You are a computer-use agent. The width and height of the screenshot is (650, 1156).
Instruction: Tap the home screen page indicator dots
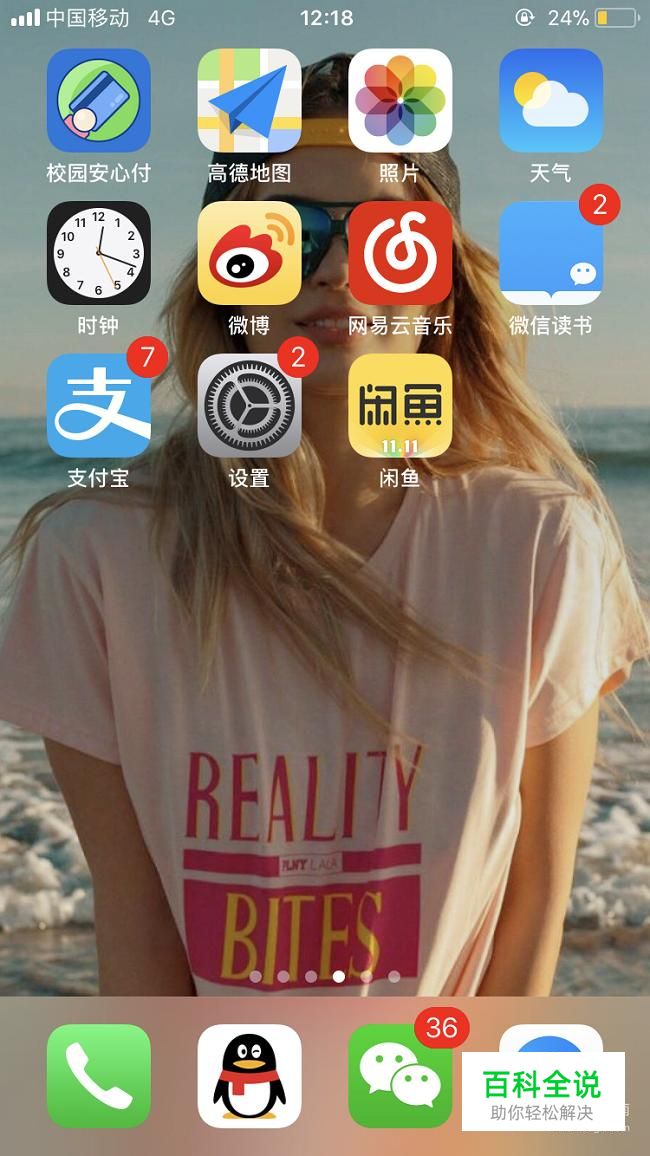(x=325, y=976)
